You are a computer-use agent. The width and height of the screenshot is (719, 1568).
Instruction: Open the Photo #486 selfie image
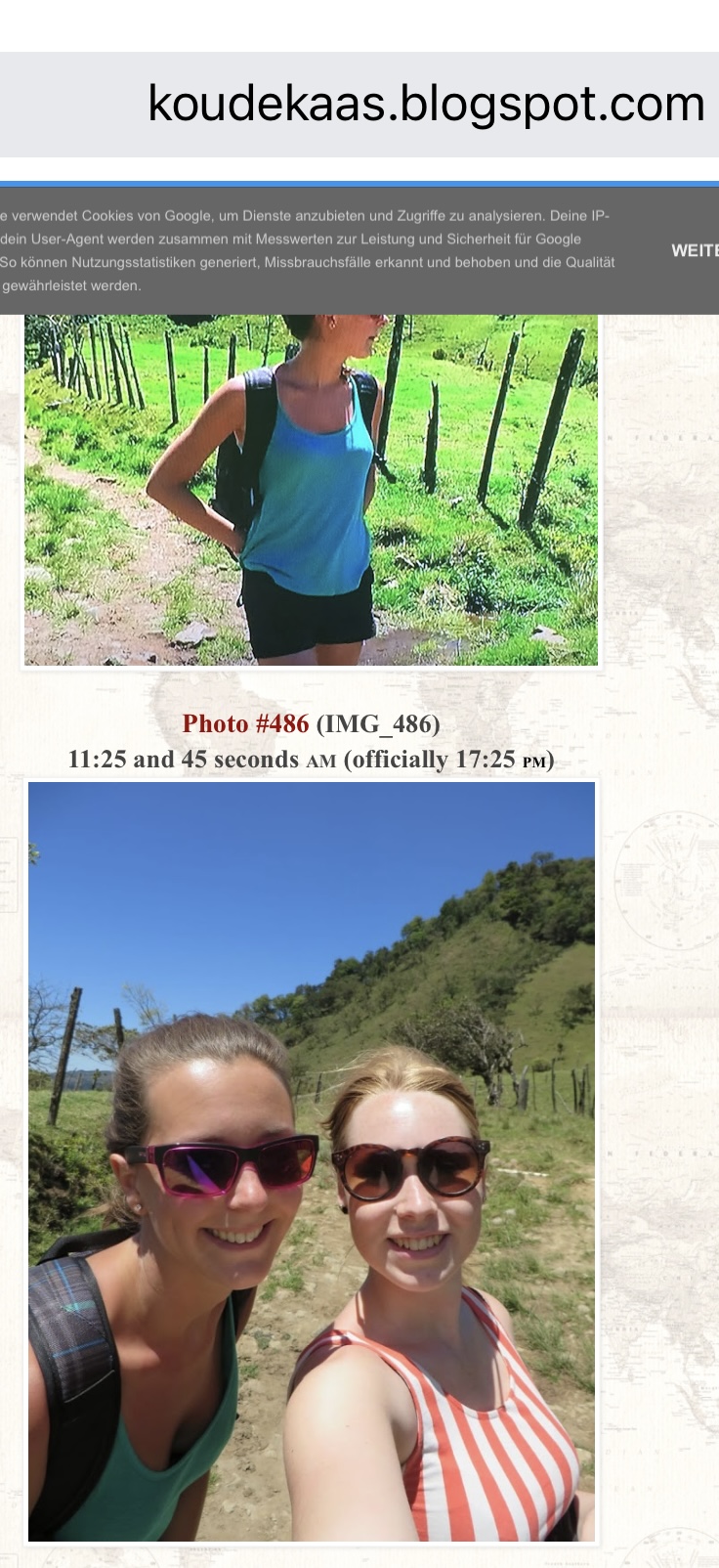click(x=312, y=1161)
